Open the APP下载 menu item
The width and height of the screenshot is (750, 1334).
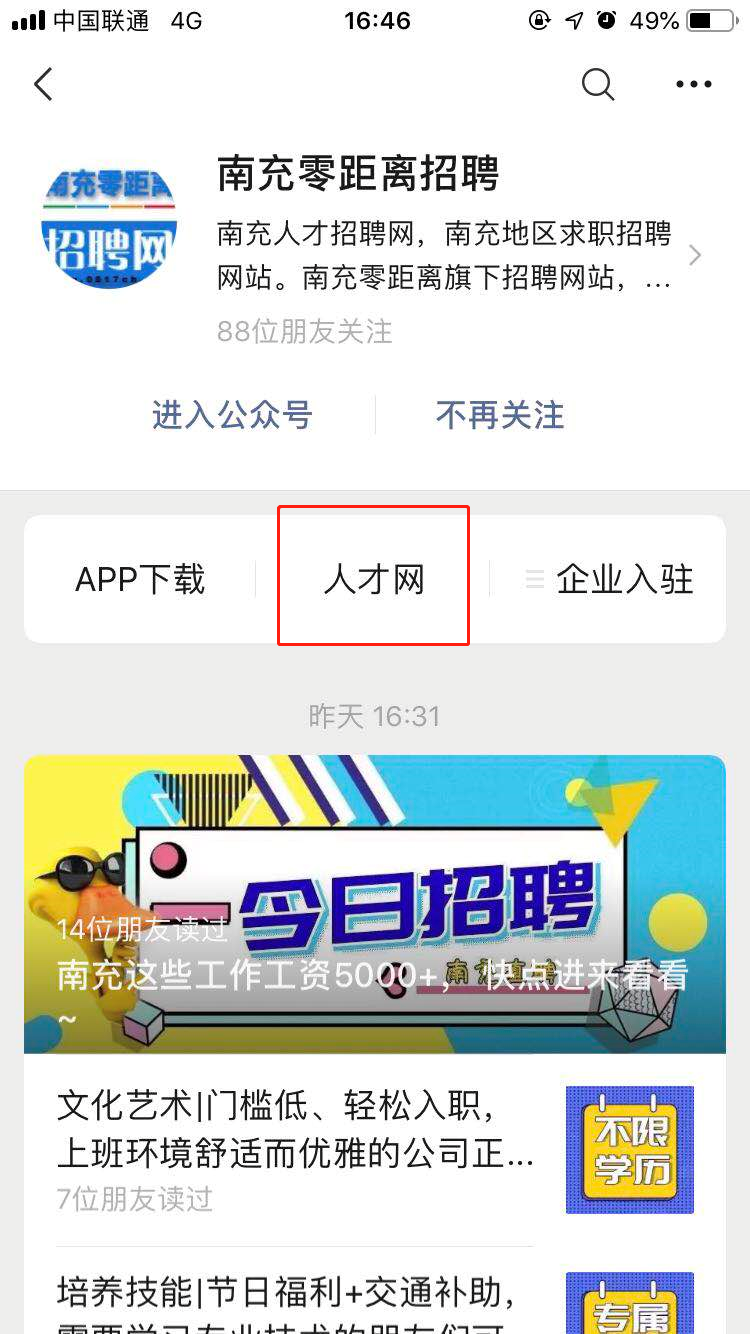pyautogui.click(x=140, y=579)
